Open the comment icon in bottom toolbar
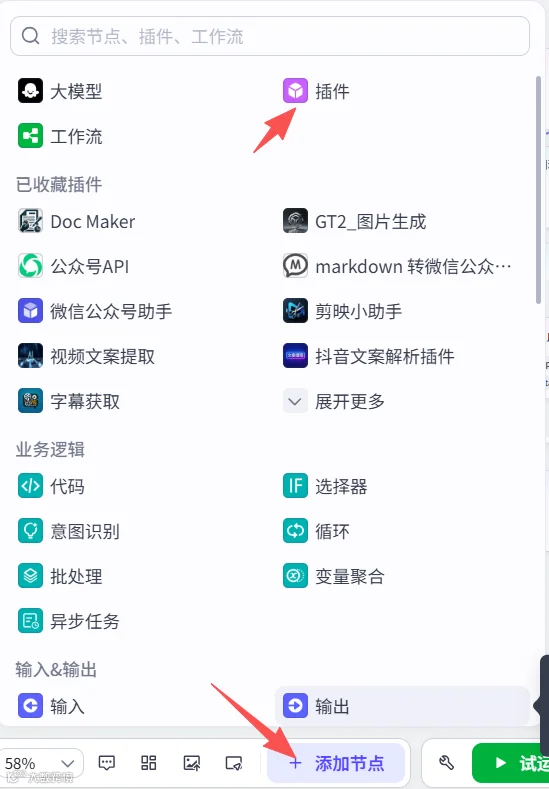Screen dimensions: 549x789 click(107, 763)
